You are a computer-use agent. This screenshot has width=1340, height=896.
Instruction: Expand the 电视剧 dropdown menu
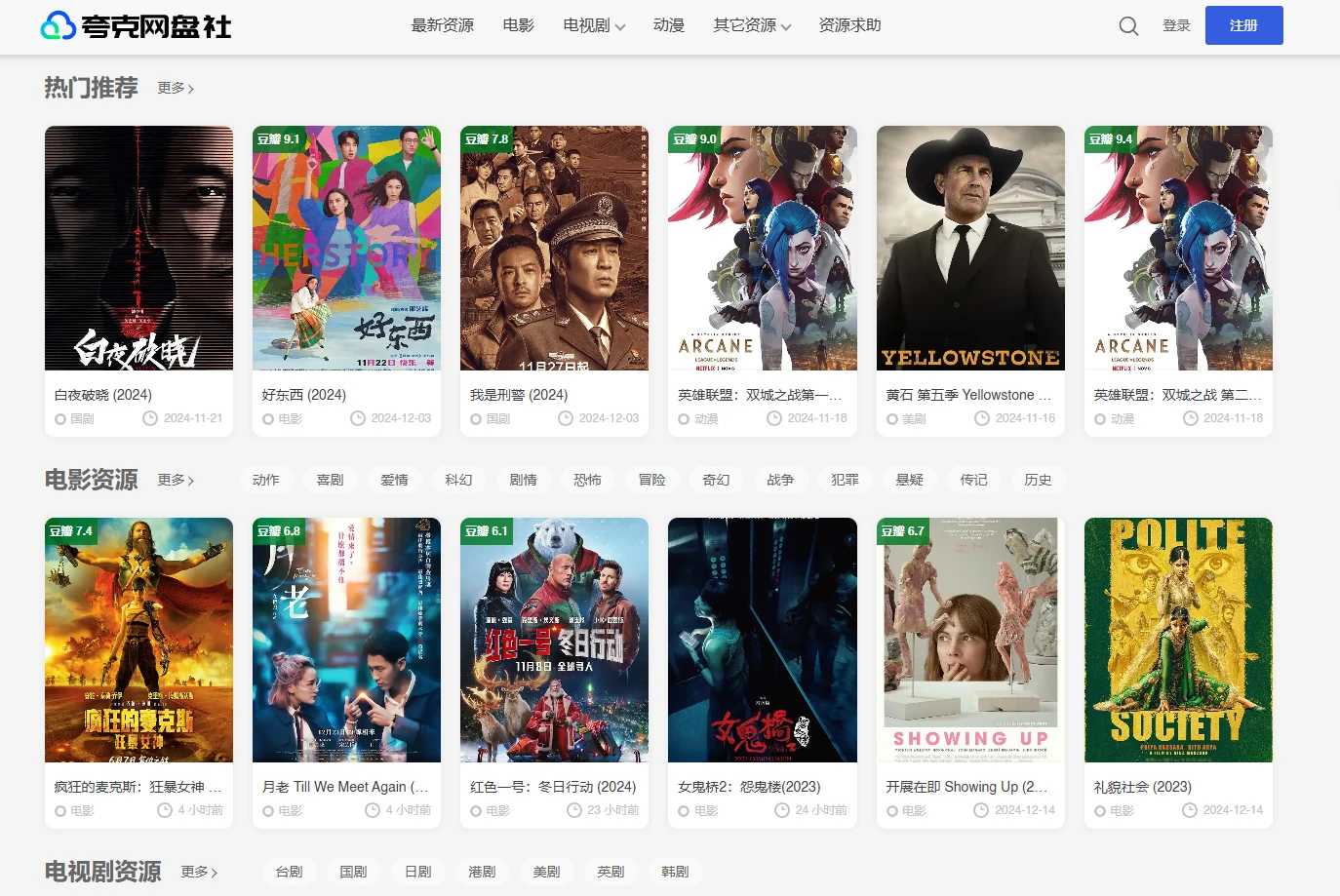tap(594, 26)
